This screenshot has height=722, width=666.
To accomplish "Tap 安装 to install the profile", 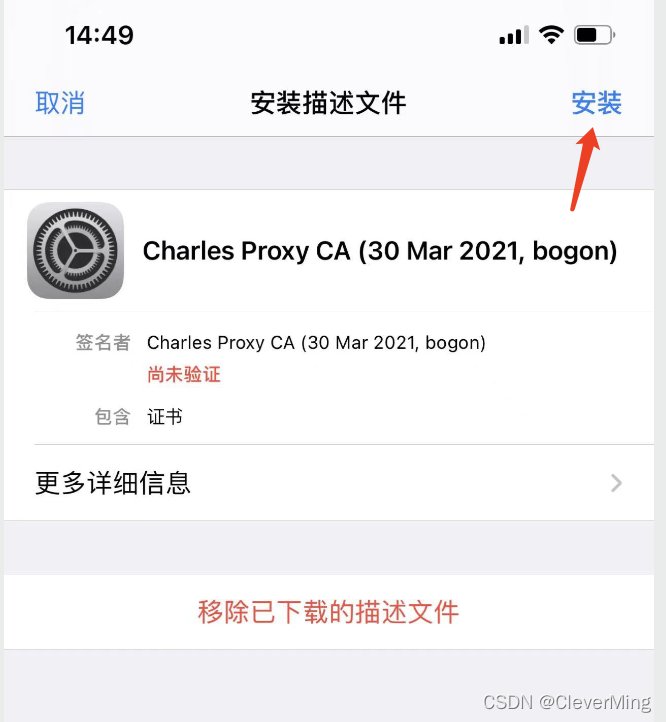I will pos(596,103).
